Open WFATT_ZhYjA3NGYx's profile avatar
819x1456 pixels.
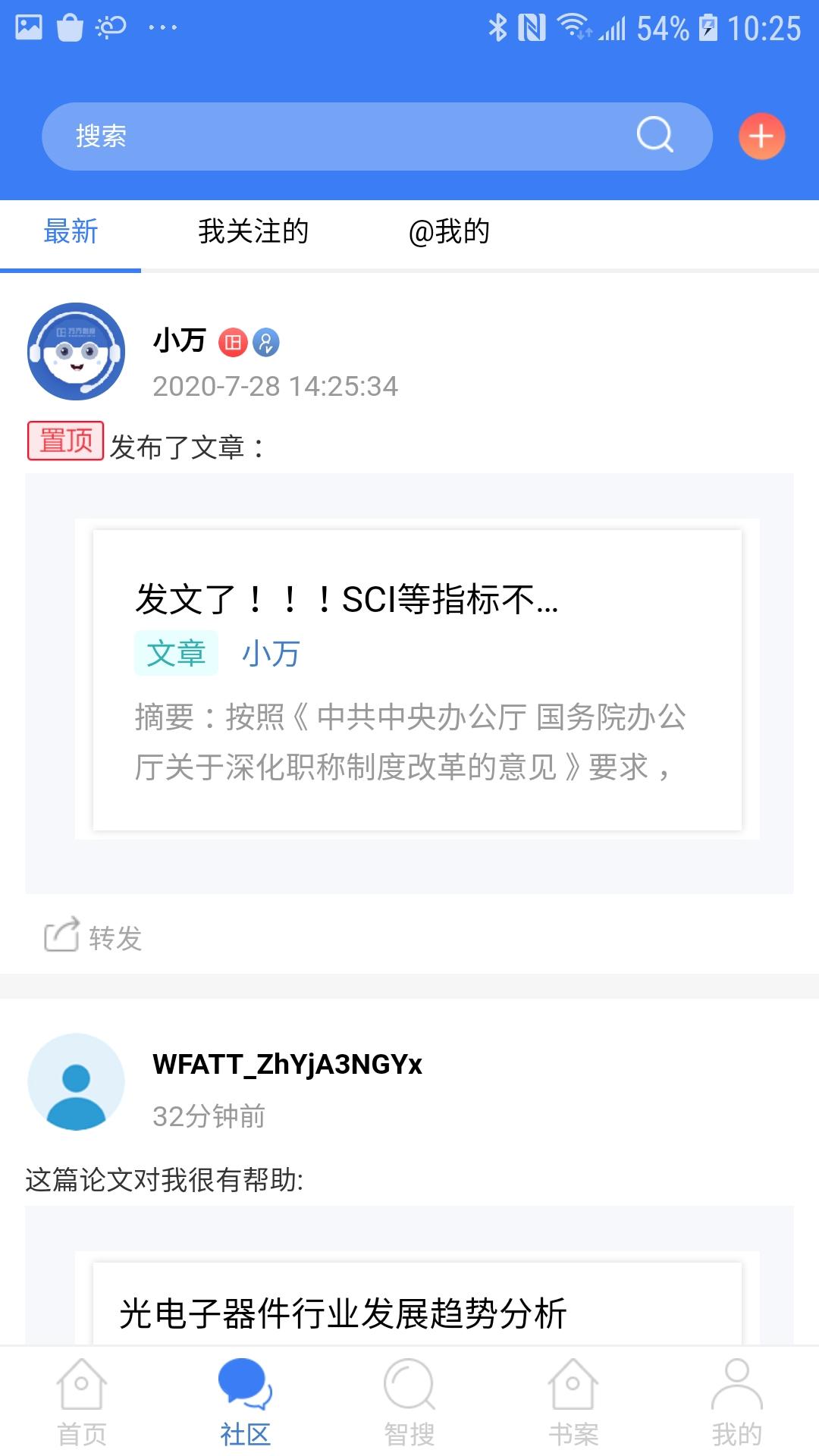[76, 1082]
